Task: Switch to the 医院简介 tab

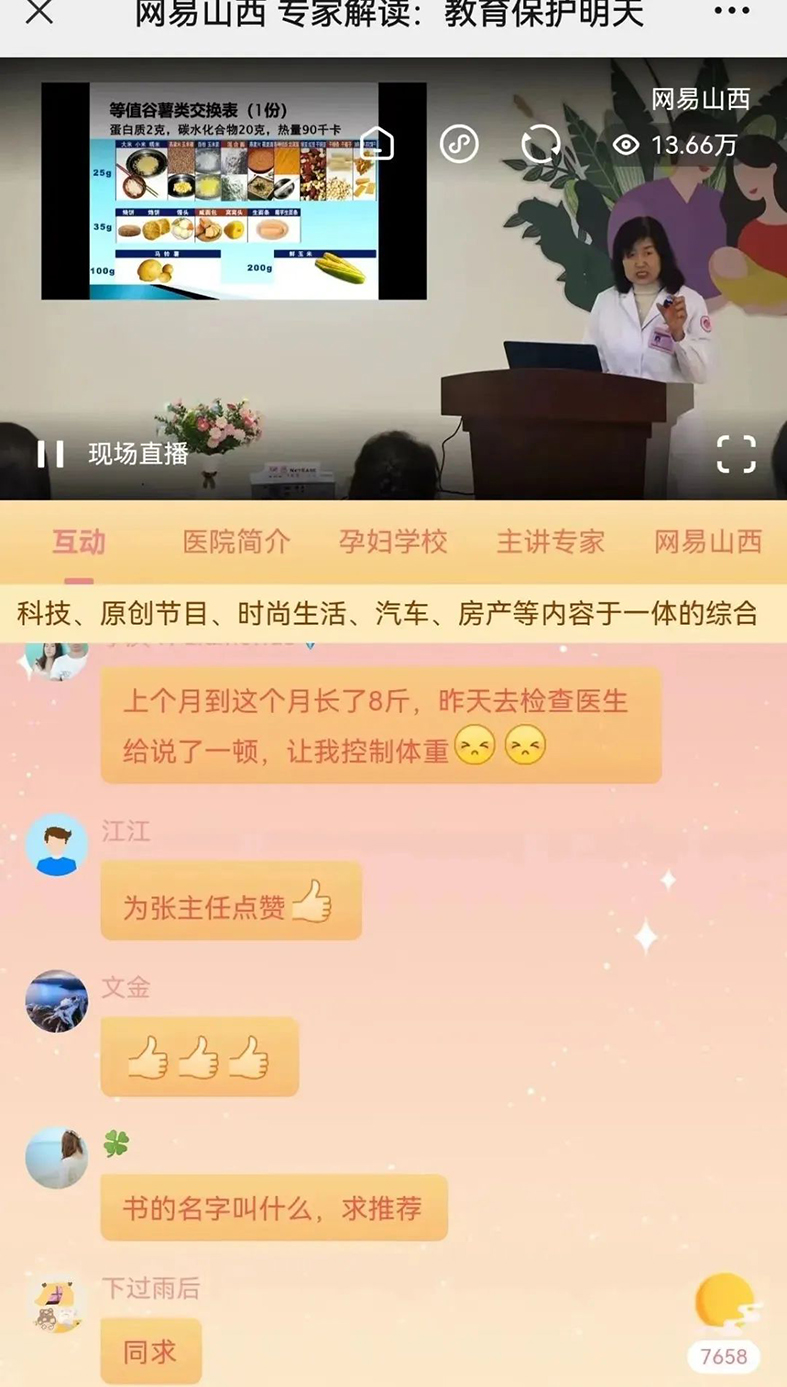Action: coord(236,542)
